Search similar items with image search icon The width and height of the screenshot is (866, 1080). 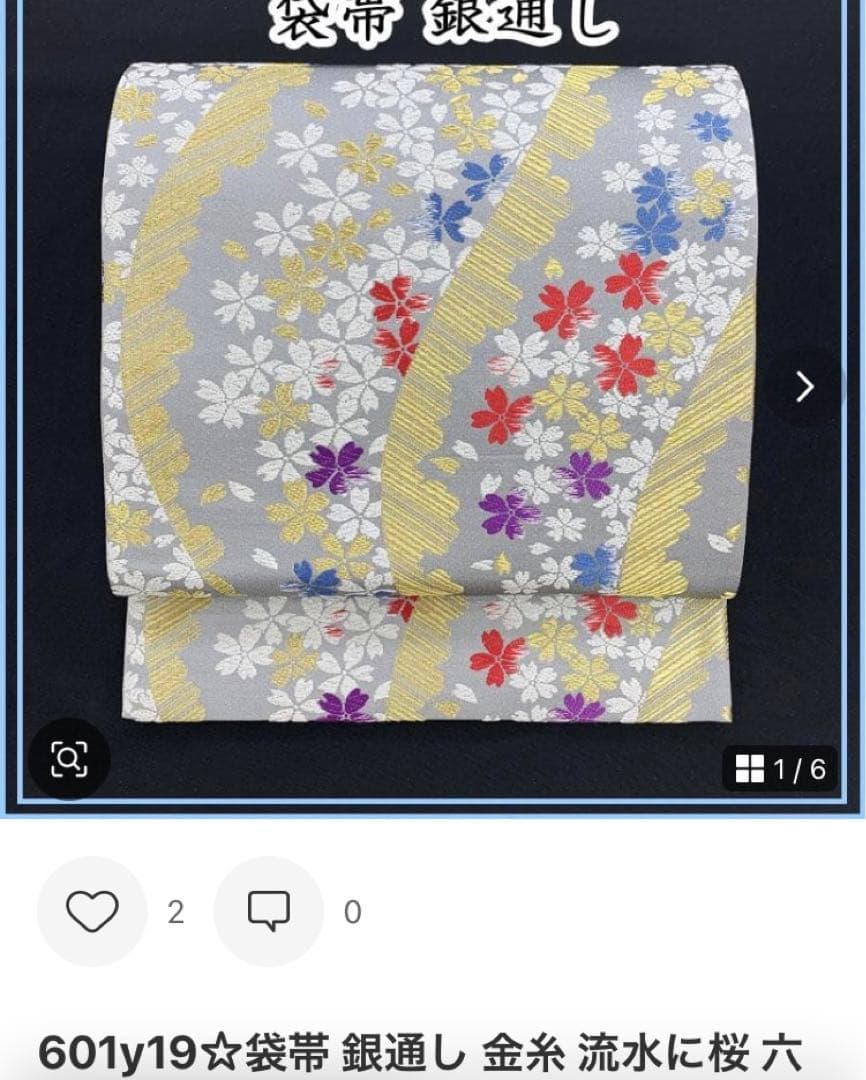click(67, 760)
